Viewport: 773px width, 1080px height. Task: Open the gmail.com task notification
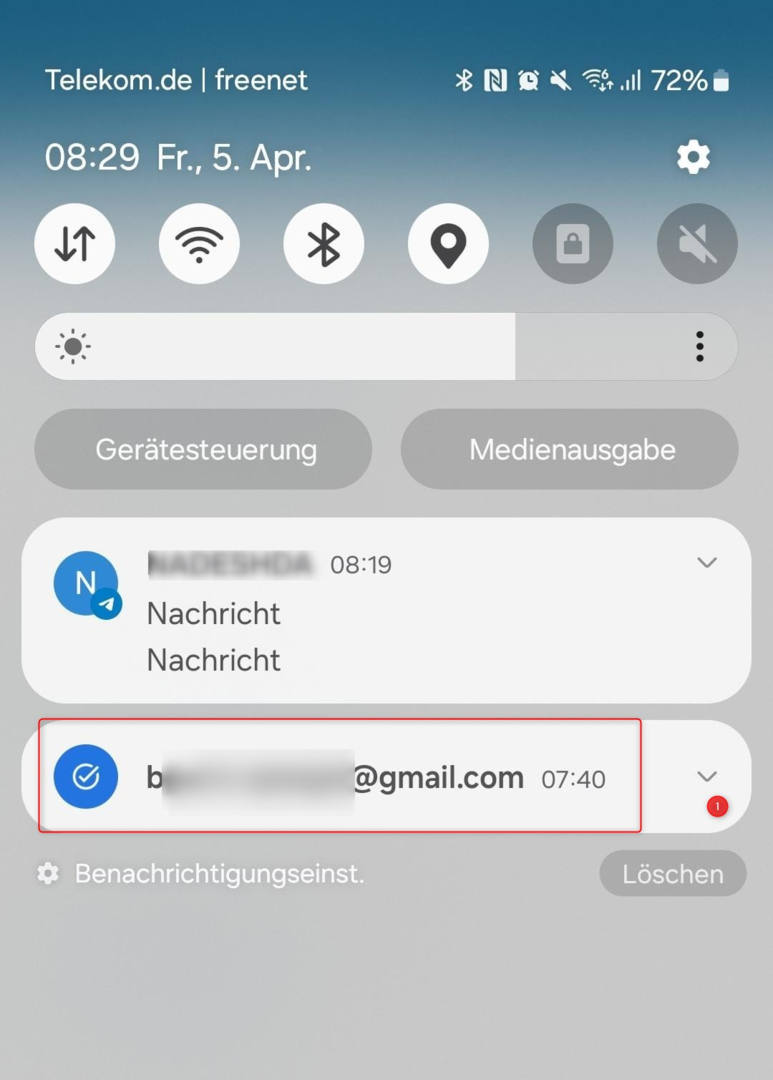click(x=338, y=777)
